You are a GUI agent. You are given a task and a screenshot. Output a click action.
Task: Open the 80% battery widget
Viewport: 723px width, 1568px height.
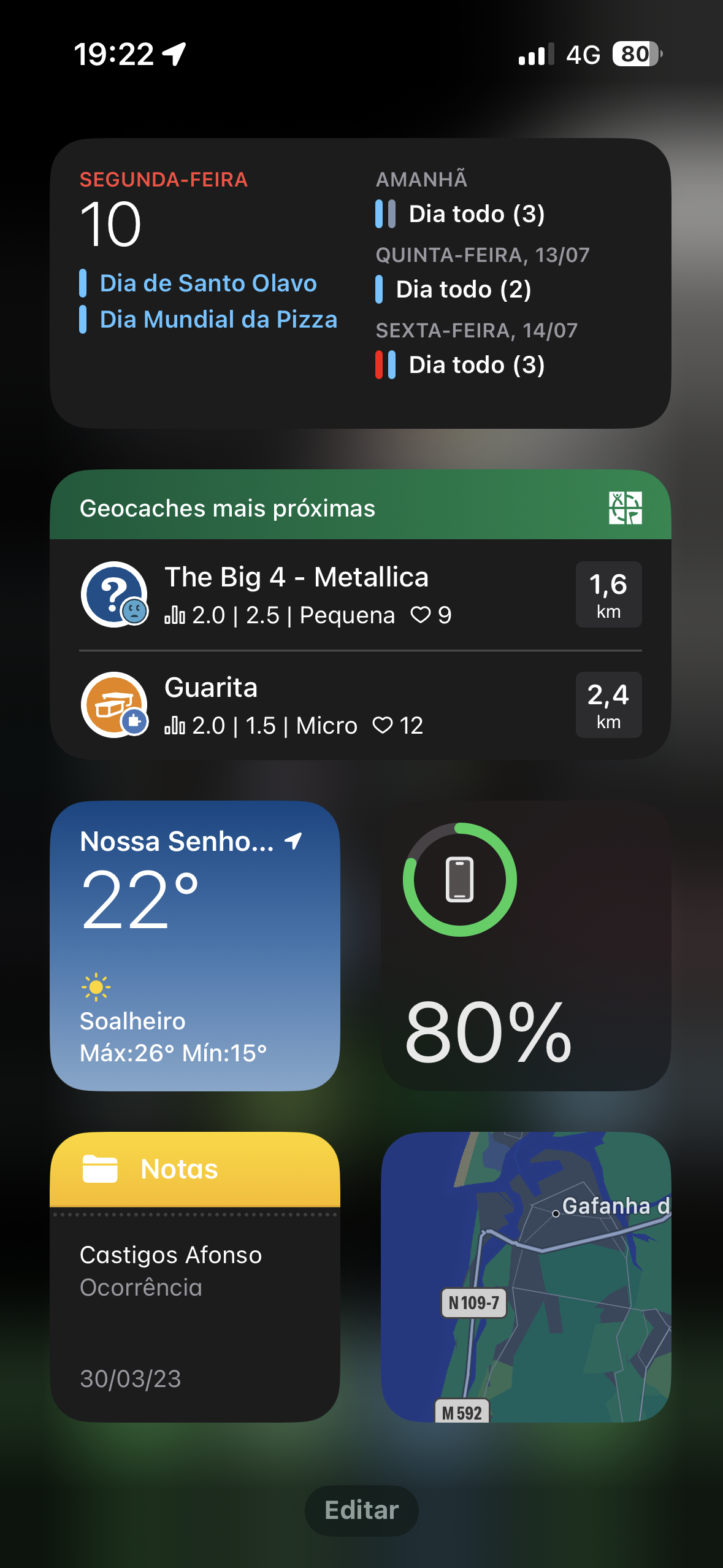click(x=526, y=946)
